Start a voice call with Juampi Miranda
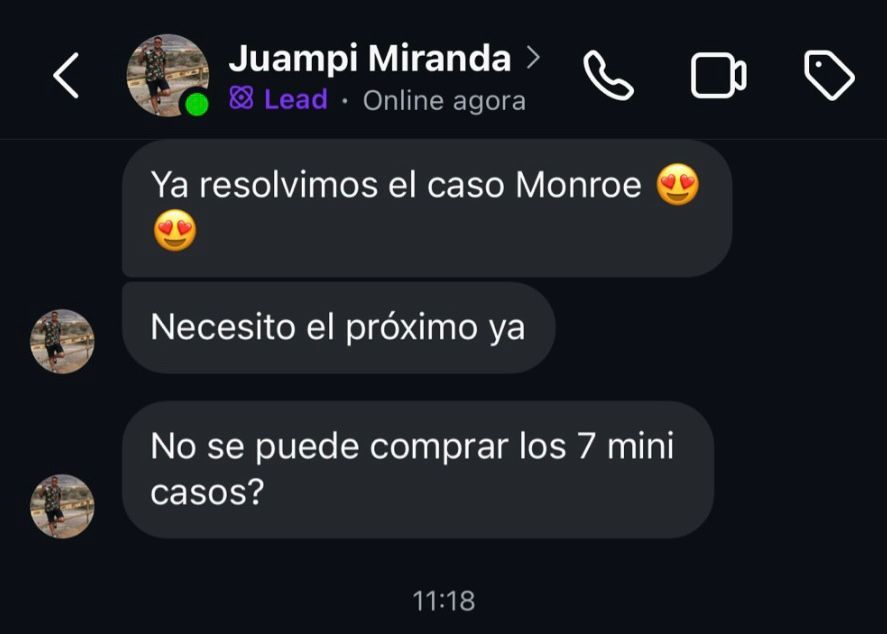The width and height of the screenshot is (887, 634). click(608, 76)
